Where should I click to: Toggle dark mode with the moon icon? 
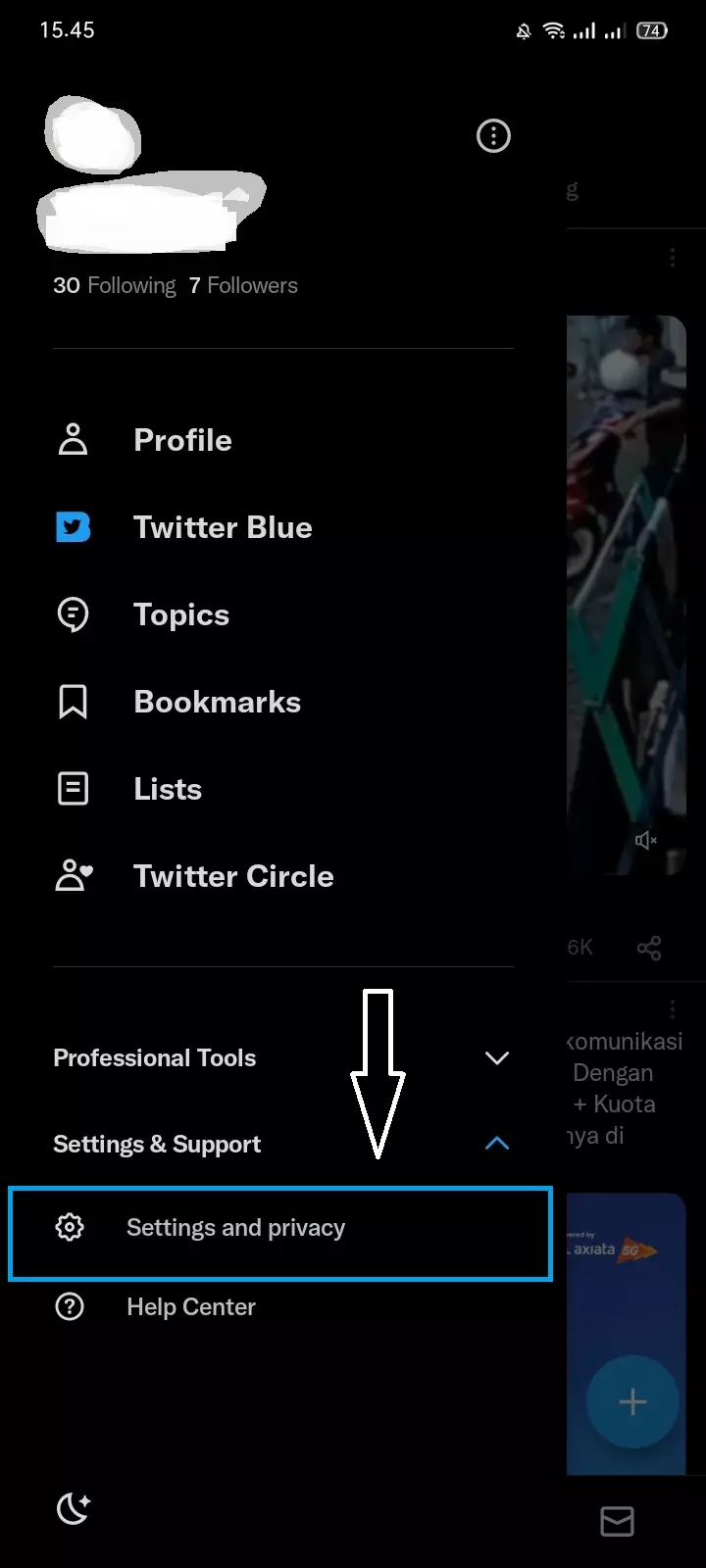pos(74,1508)
